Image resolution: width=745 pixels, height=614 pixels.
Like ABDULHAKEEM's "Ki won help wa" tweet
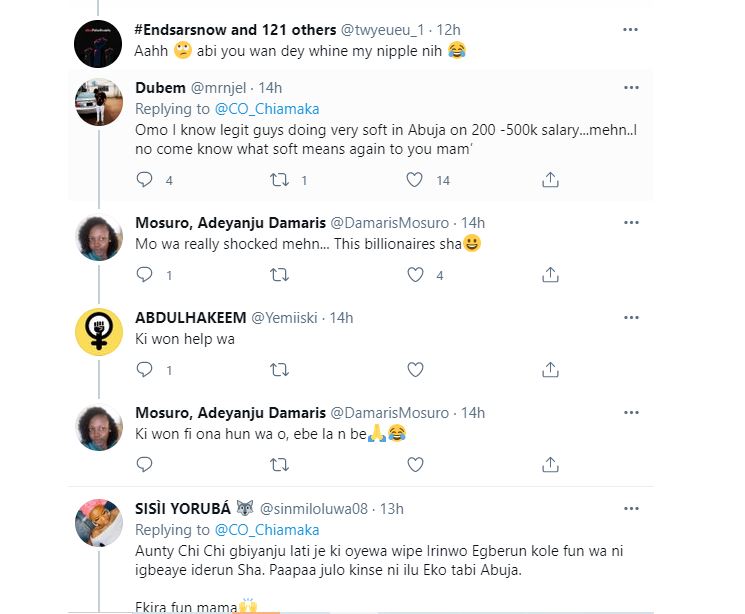415,369
